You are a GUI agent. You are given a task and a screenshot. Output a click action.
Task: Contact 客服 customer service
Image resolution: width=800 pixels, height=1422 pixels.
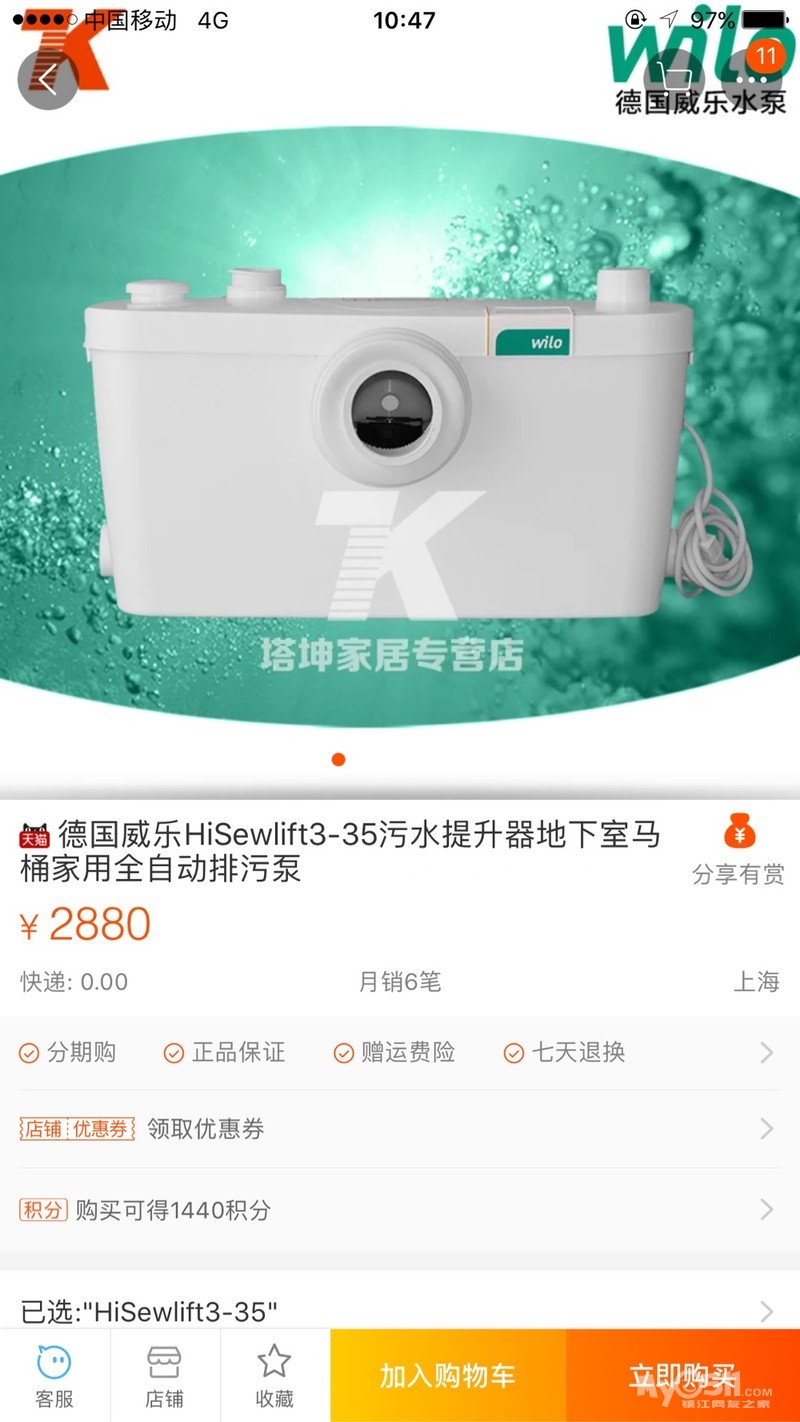tap(55, 1376)
